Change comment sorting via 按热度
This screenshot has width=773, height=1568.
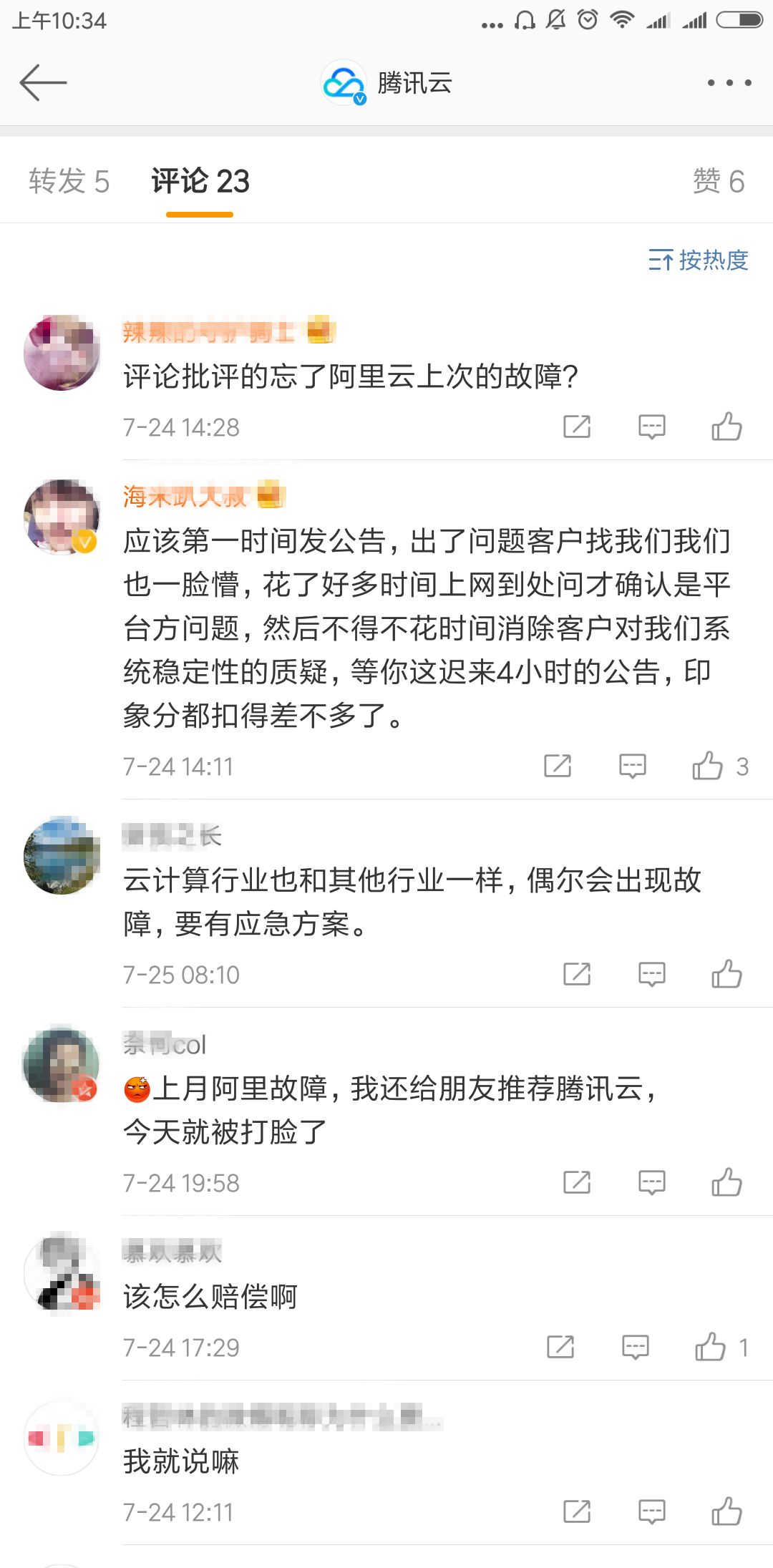click(x=698, y=260)
